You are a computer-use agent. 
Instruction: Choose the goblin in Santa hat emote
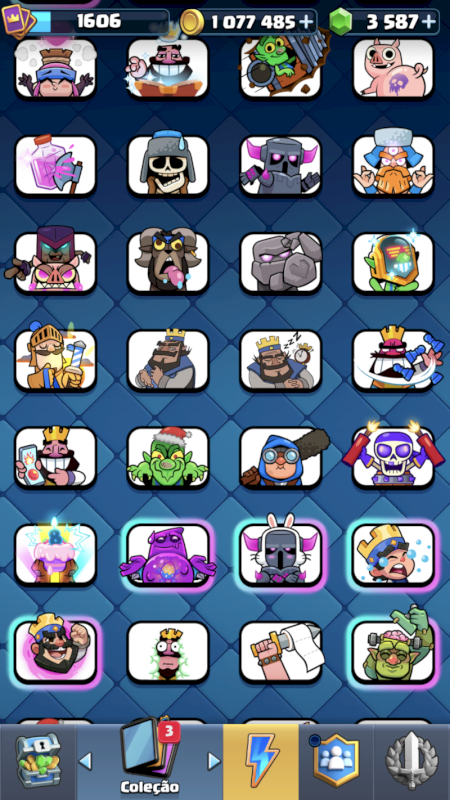[168, 457]
